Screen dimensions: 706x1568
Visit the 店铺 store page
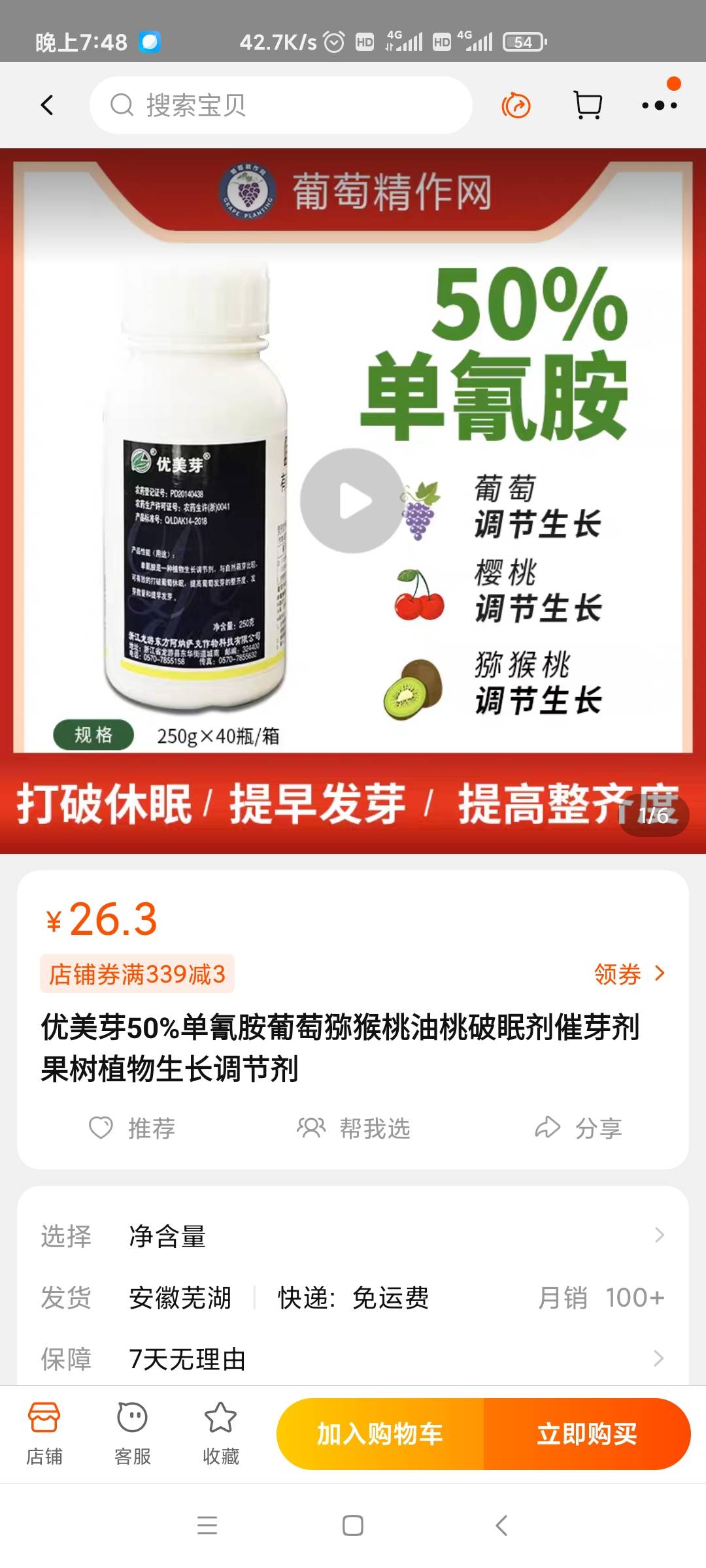coord(44,1433)
